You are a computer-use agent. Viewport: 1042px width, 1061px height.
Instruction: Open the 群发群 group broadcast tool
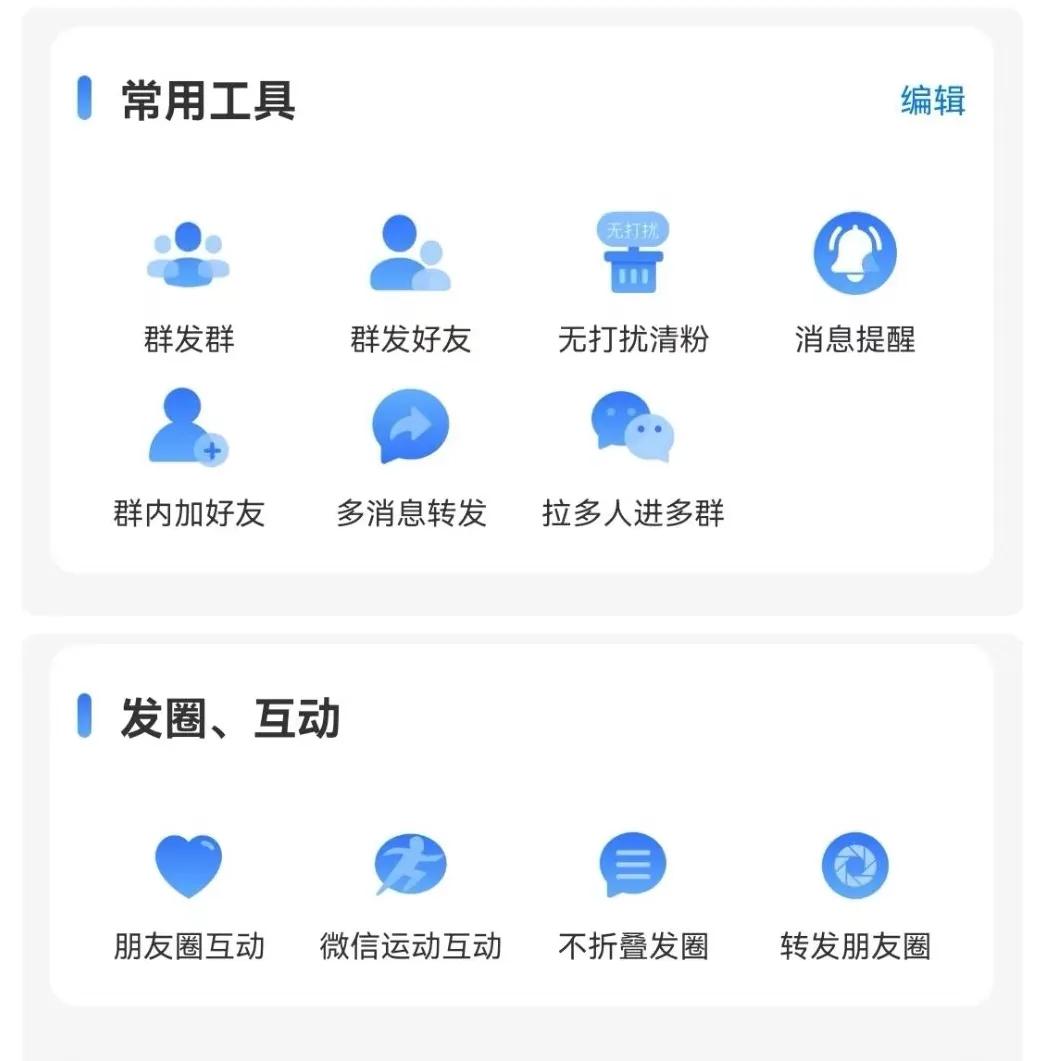click(x=189, y=253)
